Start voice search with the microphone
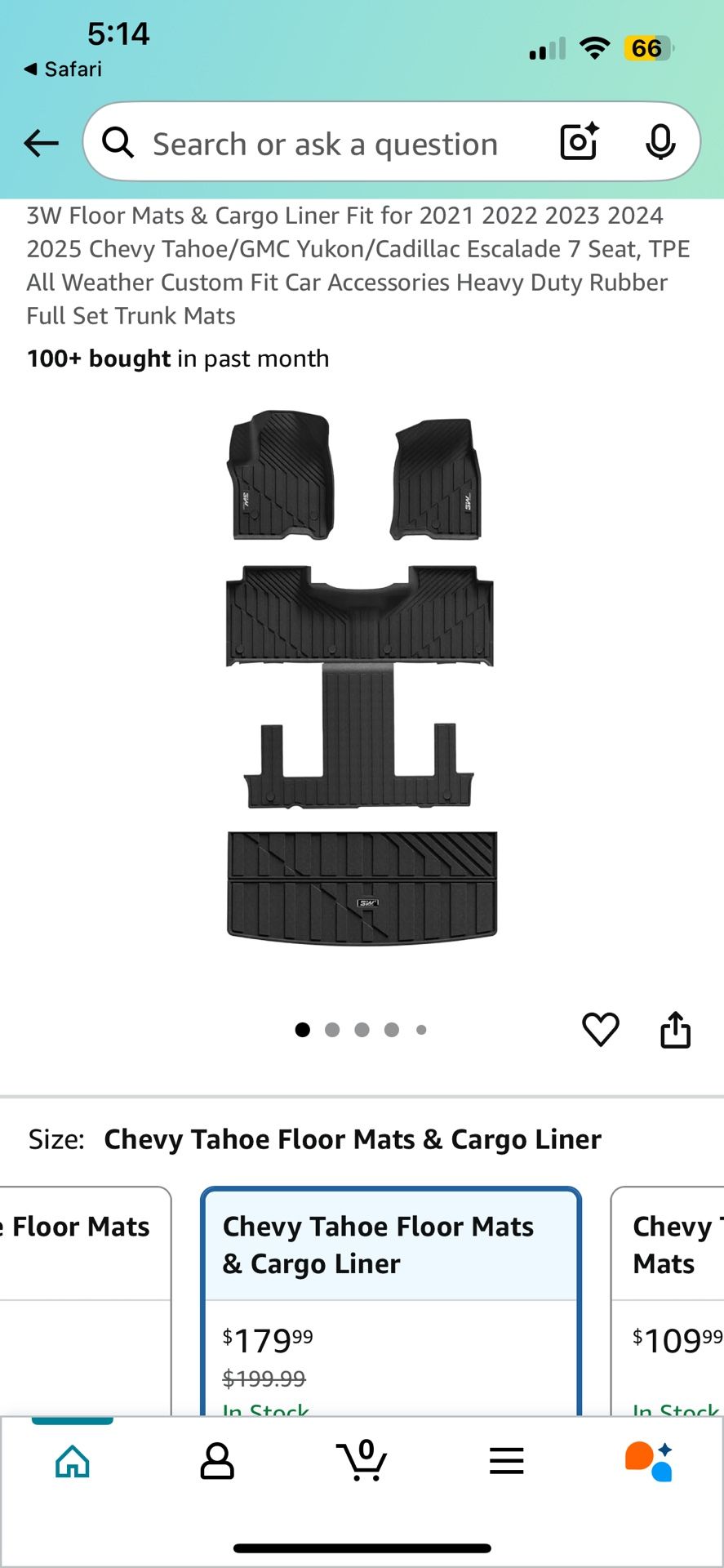The width and height of the screenshot is (724, 1568). coord(660,143)
